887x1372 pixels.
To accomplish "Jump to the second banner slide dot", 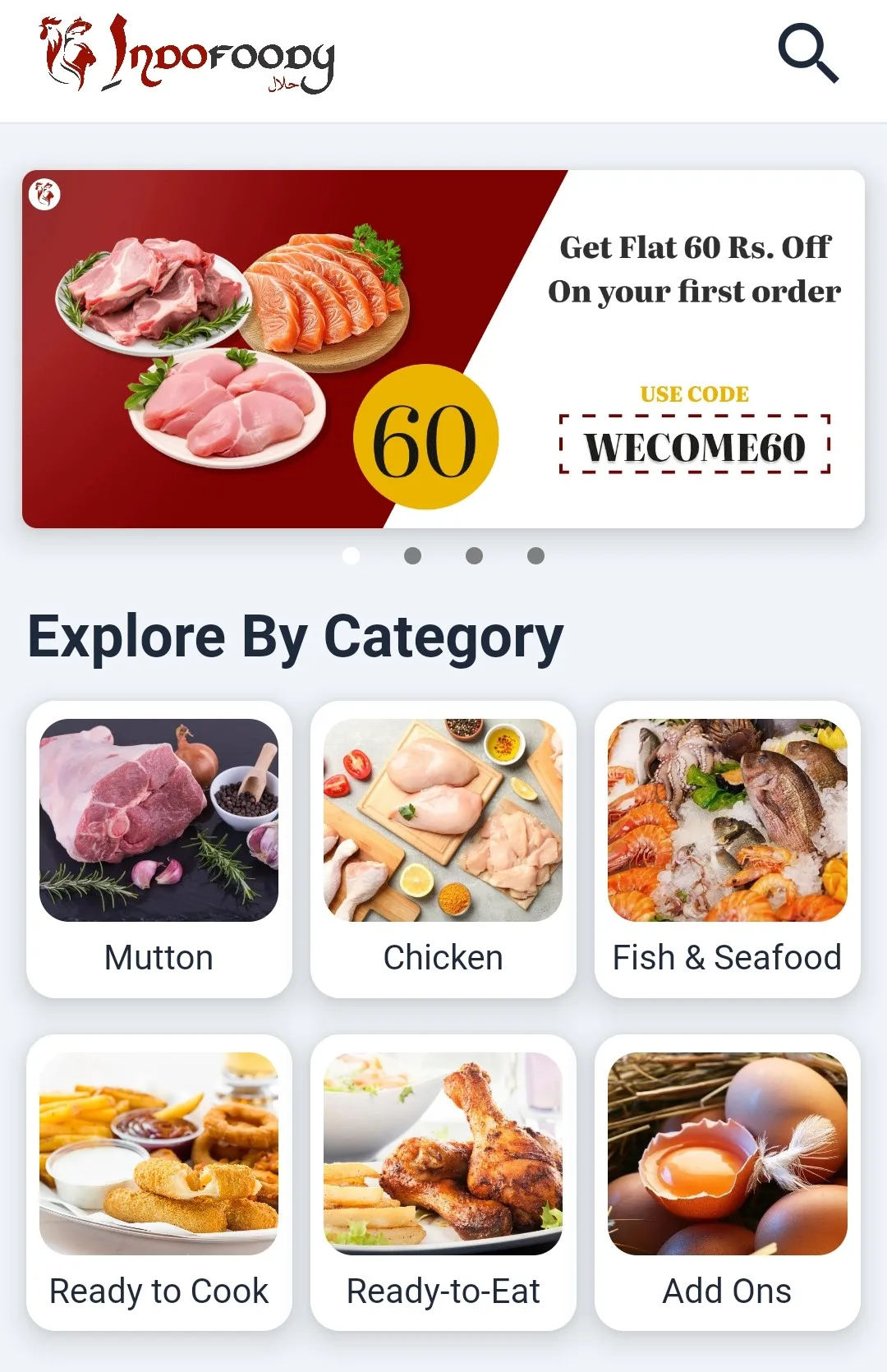I will pos(412,556).
